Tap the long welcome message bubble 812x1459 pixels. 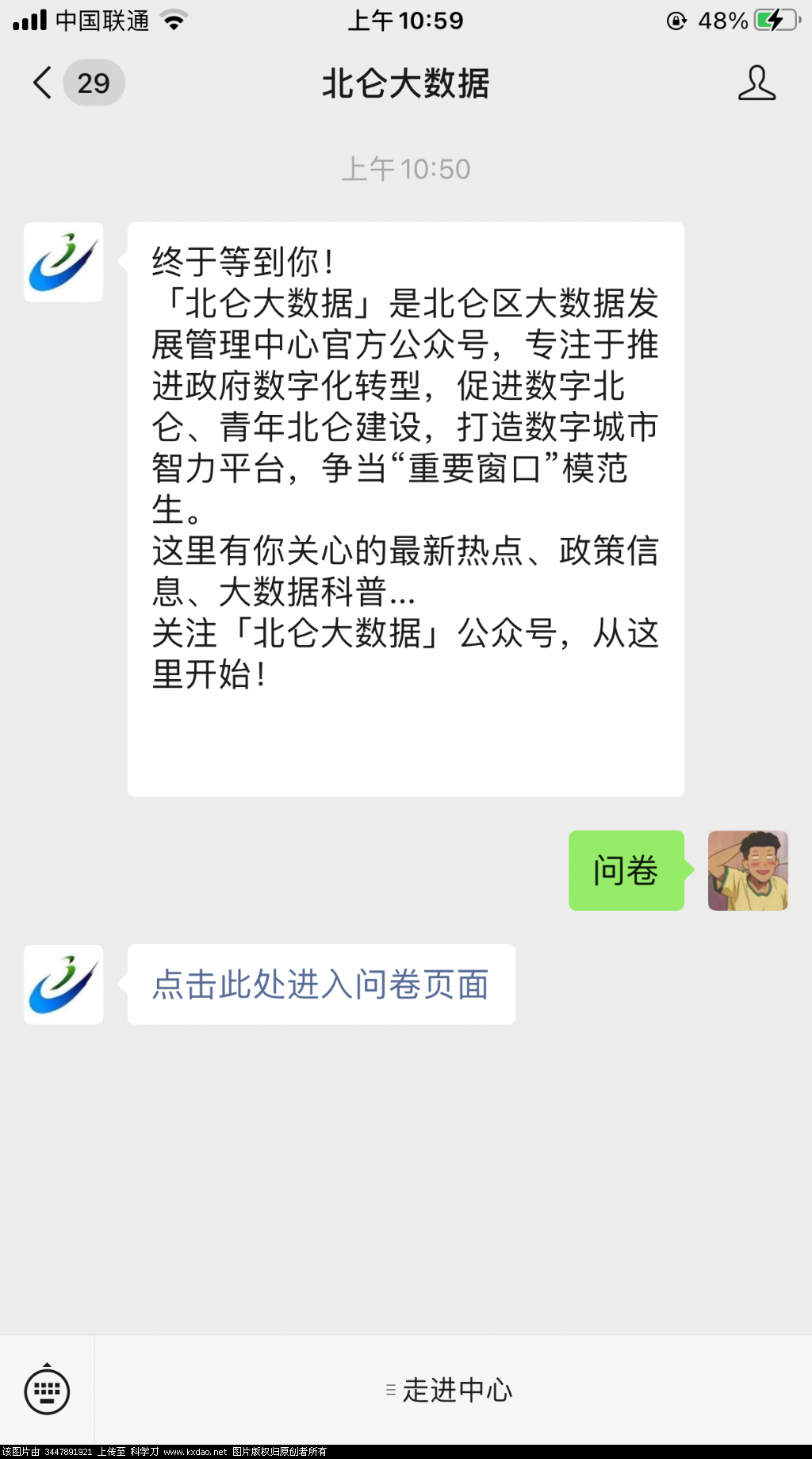click(x=405, y=508)
